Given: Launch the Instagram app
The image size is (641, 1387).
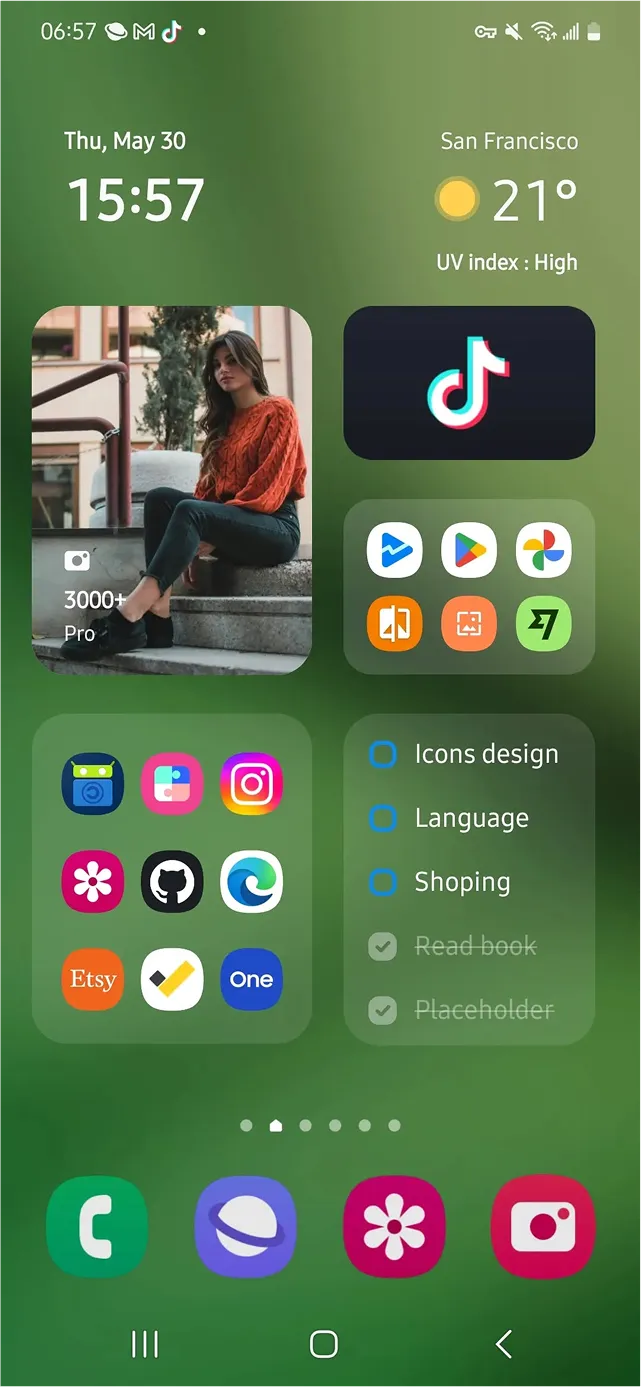Looking at the screenshot, I should pos(251,784).
